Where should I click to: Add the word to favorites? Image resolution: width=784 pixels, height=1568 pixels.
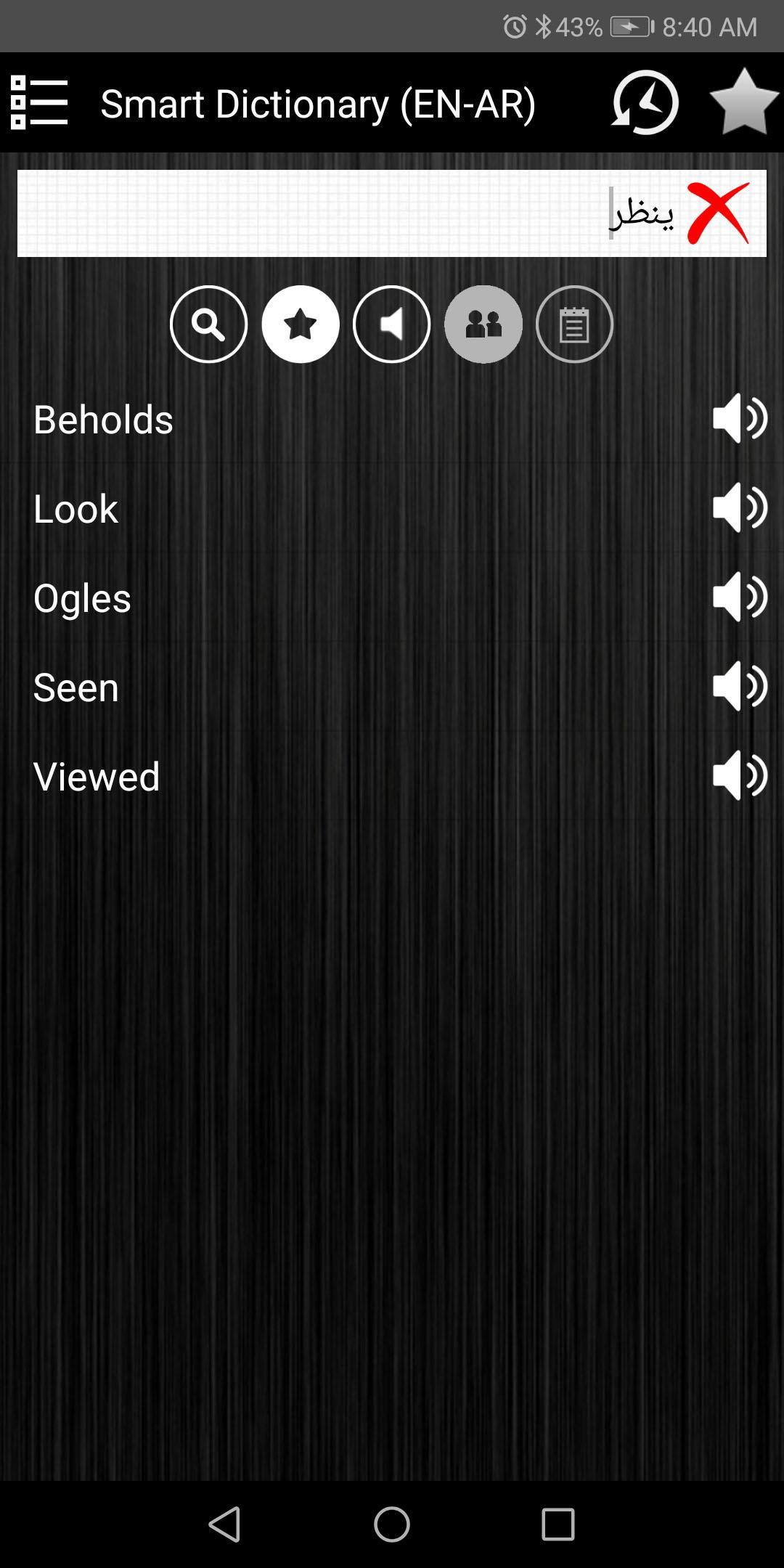(301, 324)
